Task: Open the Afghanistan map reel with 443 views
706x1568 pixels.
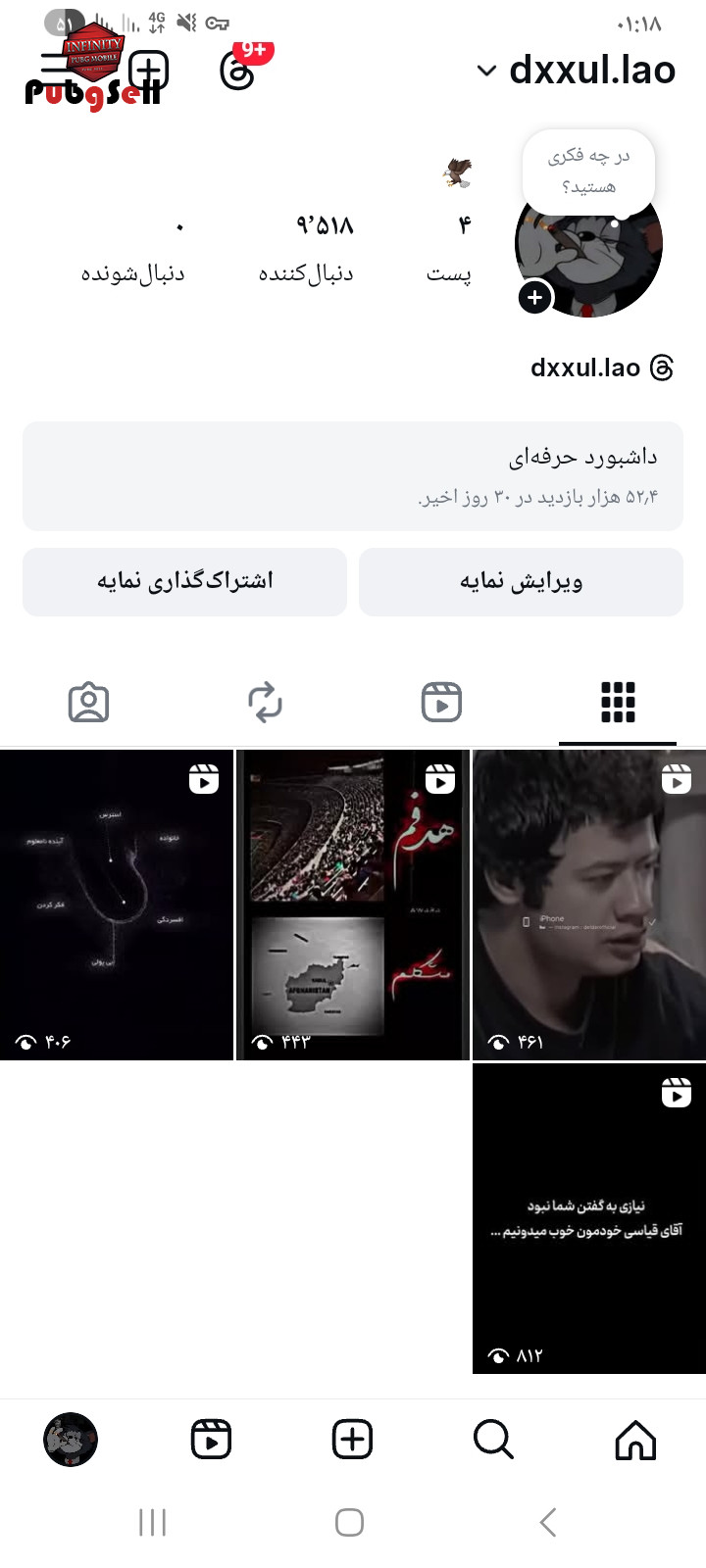Action: tap(353, 905)
